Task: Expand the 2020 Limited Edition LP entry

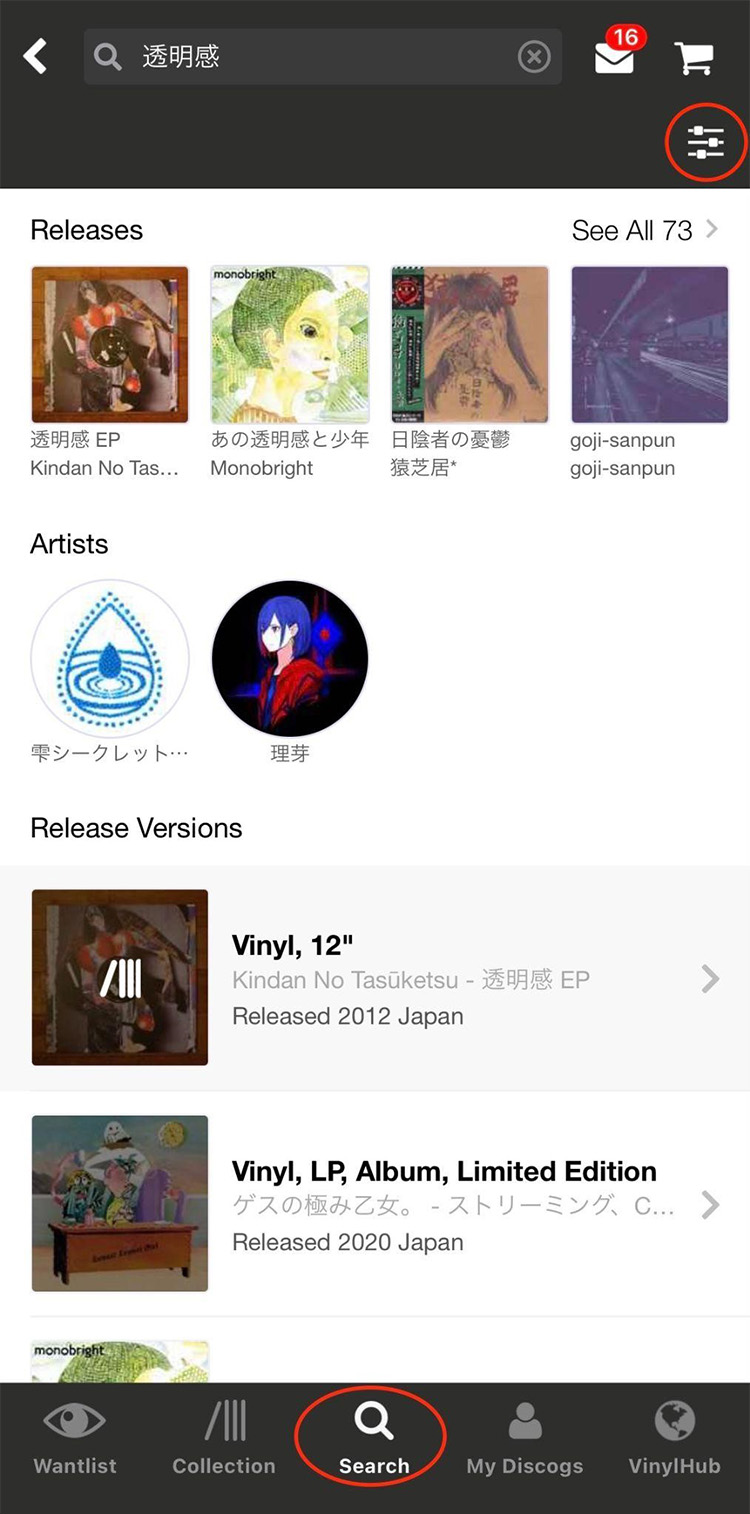Action: pyautogui.click(x=375, y=1204)
